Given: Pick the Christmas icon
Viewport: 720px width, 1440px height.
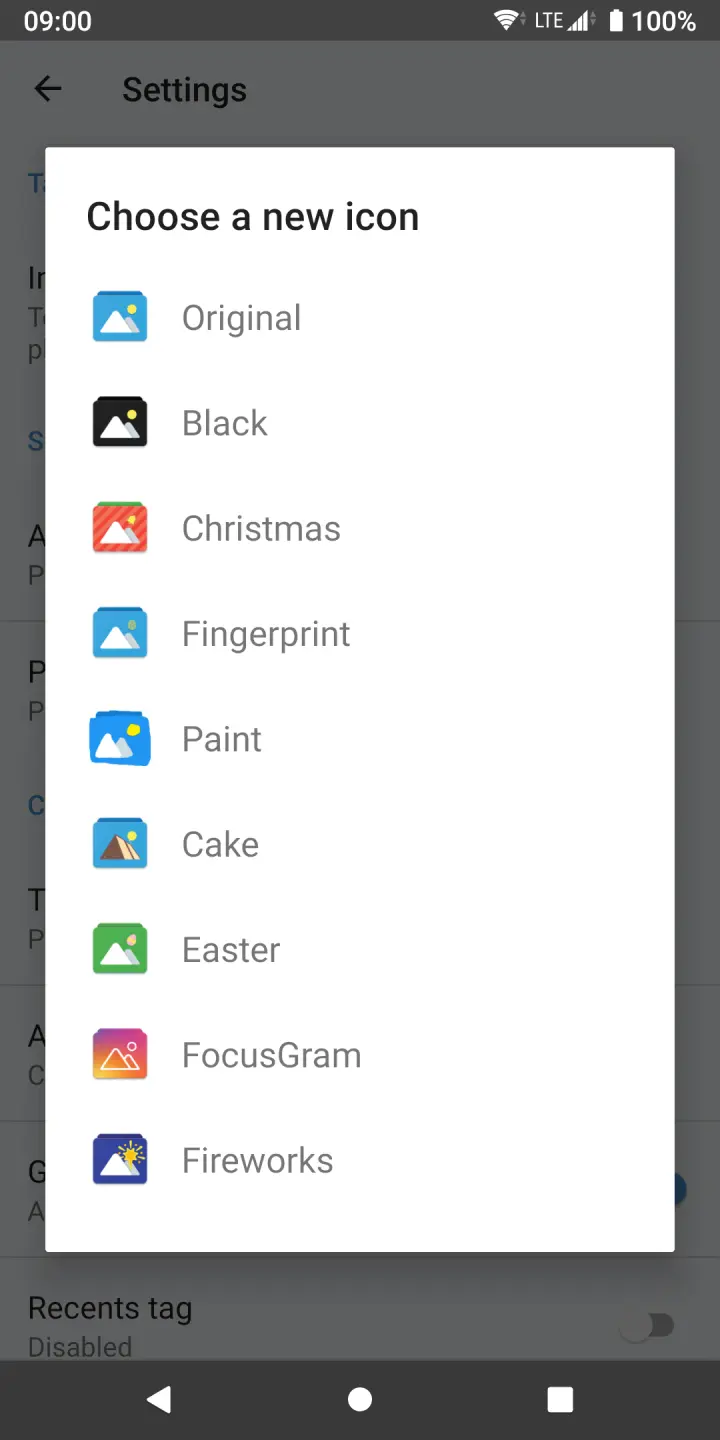Looking at the screenshot, I should (x=261, y=528).
